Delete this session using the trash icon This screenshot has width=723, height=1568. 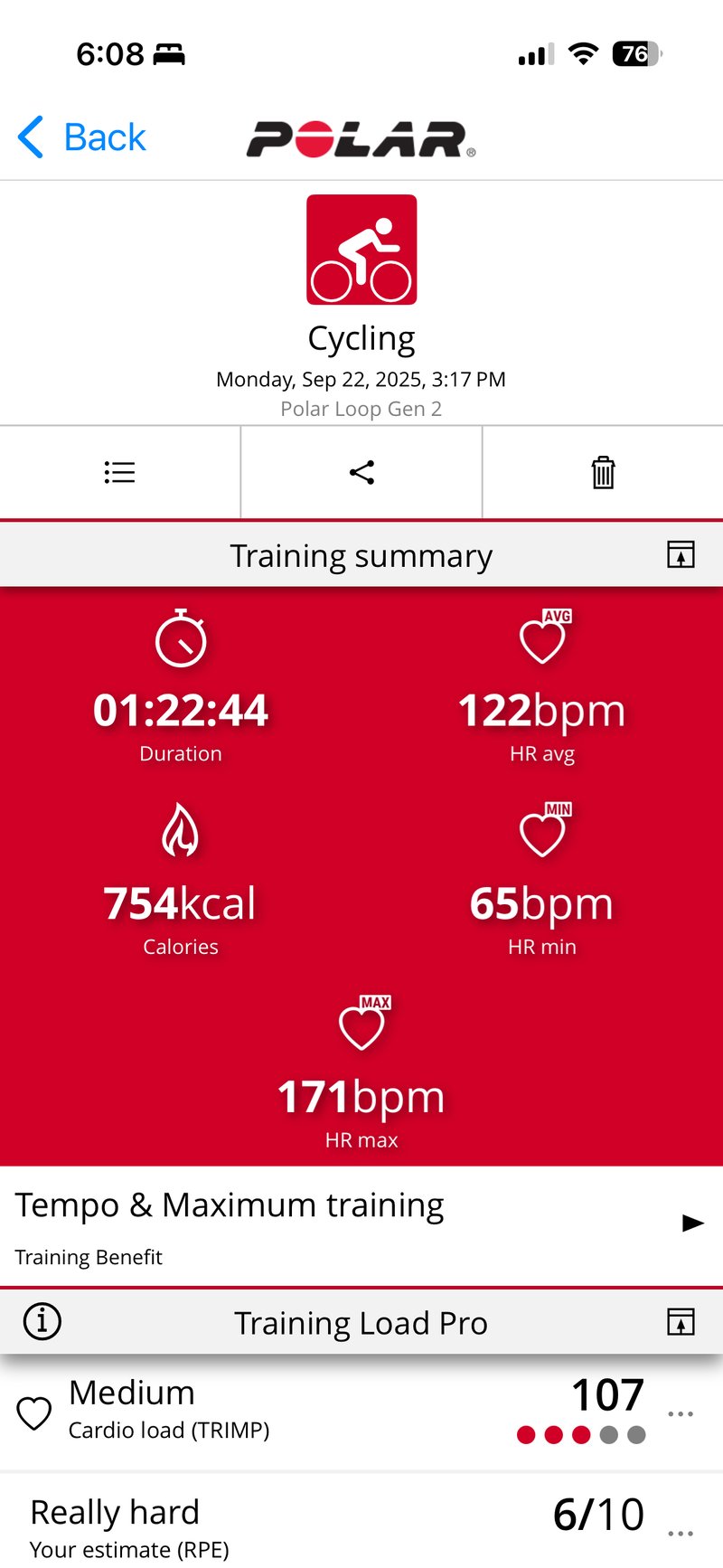[x=602, y=471]
